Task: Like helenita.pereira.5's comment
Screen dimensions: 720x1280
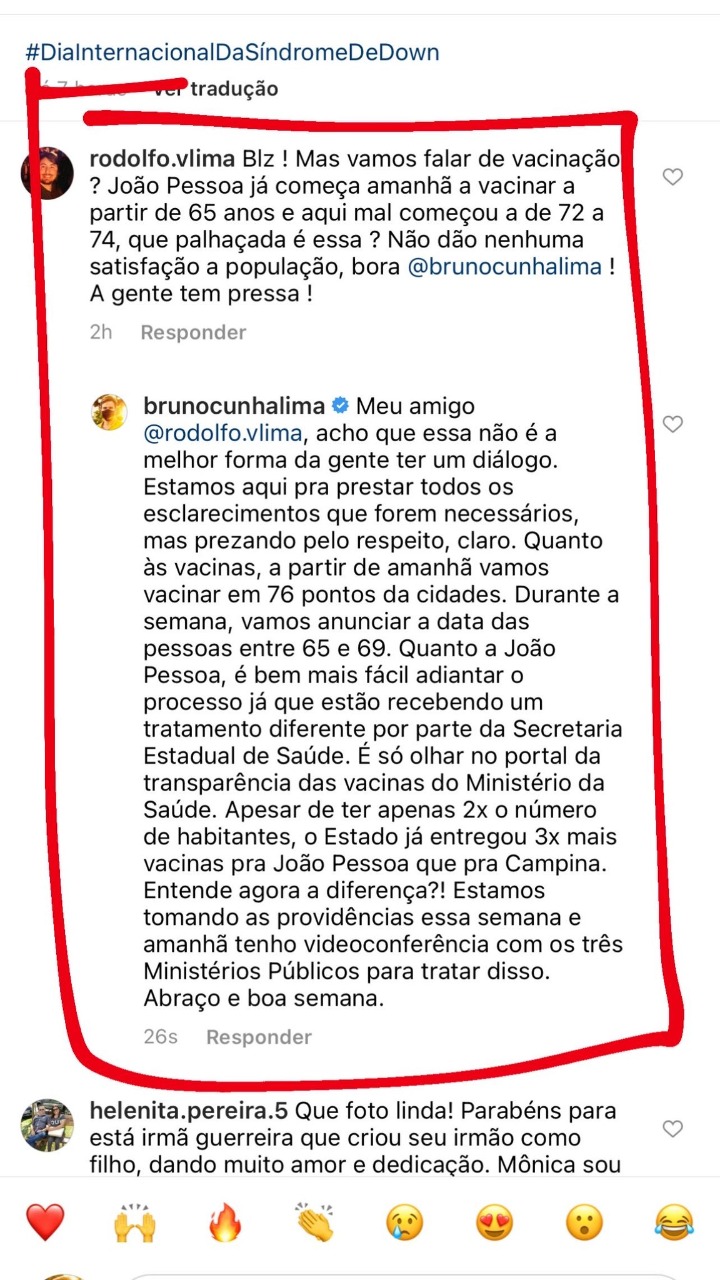Action: tap(673, 1128)
